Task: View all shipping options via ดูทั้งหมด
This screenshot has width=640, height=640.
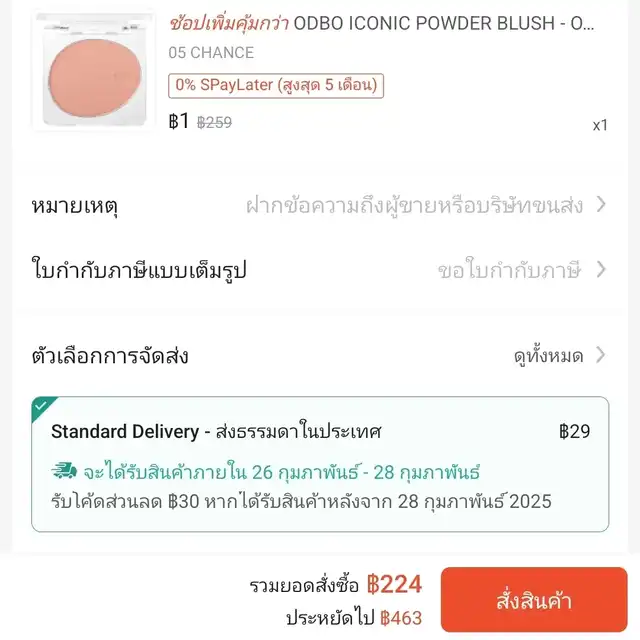Action: pos(559,356)
